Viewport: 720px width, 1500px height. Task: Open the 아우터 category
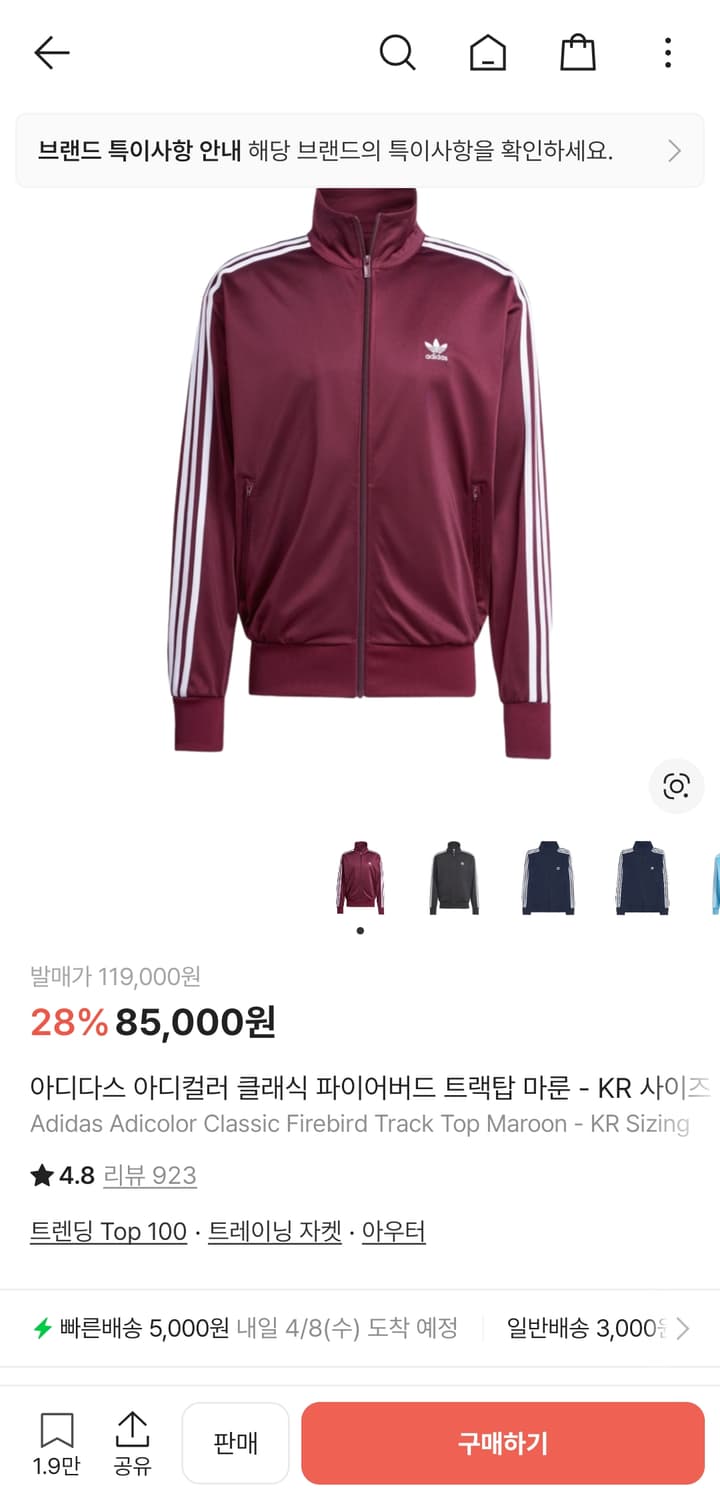pyautogui.click(x=393, y=1231)
